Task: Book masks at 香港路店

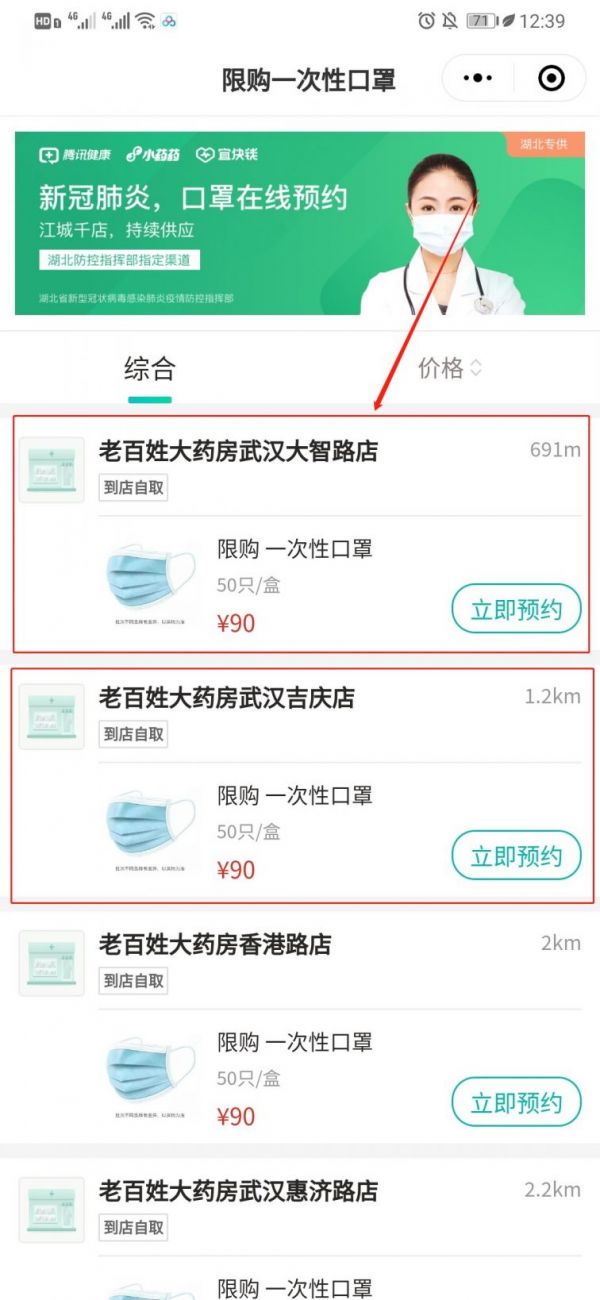Action: tap(516, 1103)
